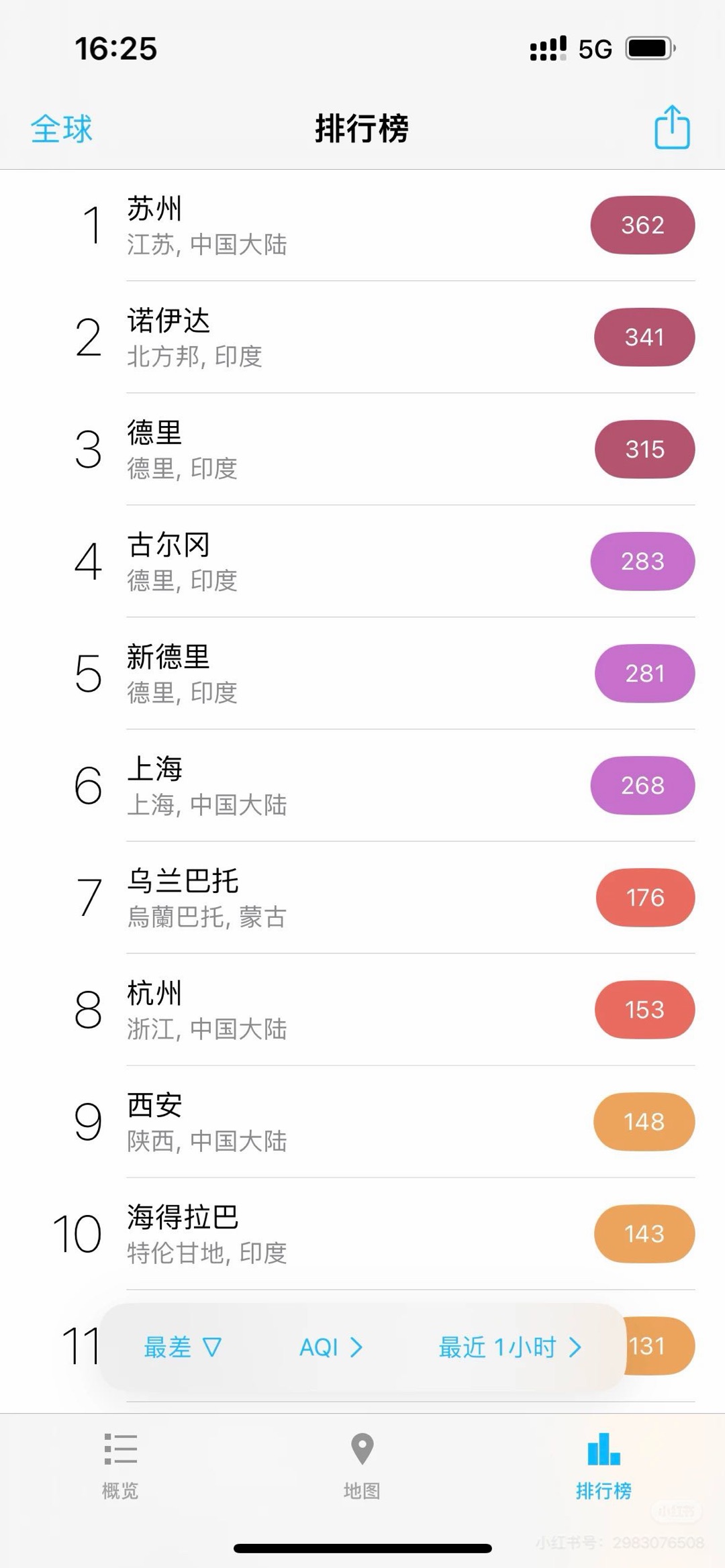The image size is (725, 1568).
Task: Select the 乌兰巴托 row
Action: [x=362, y=898]
